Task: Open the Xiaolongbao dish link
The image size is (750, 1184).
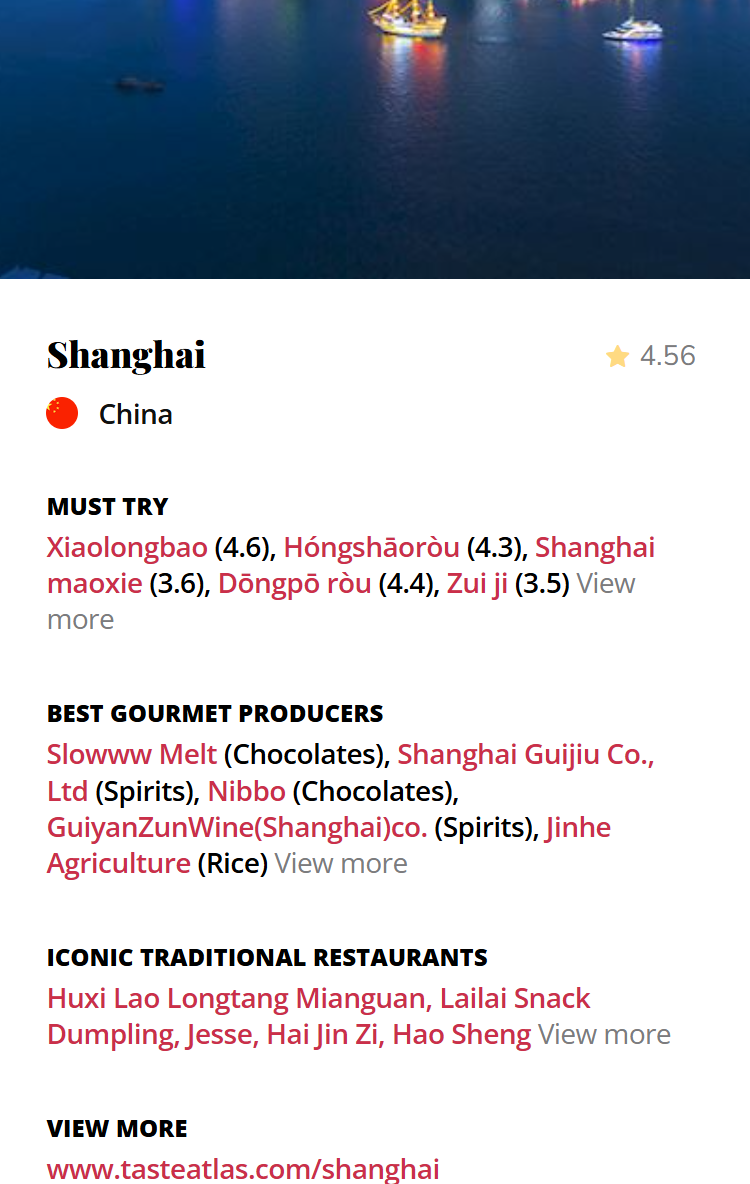Action: [x=127, y=548]
